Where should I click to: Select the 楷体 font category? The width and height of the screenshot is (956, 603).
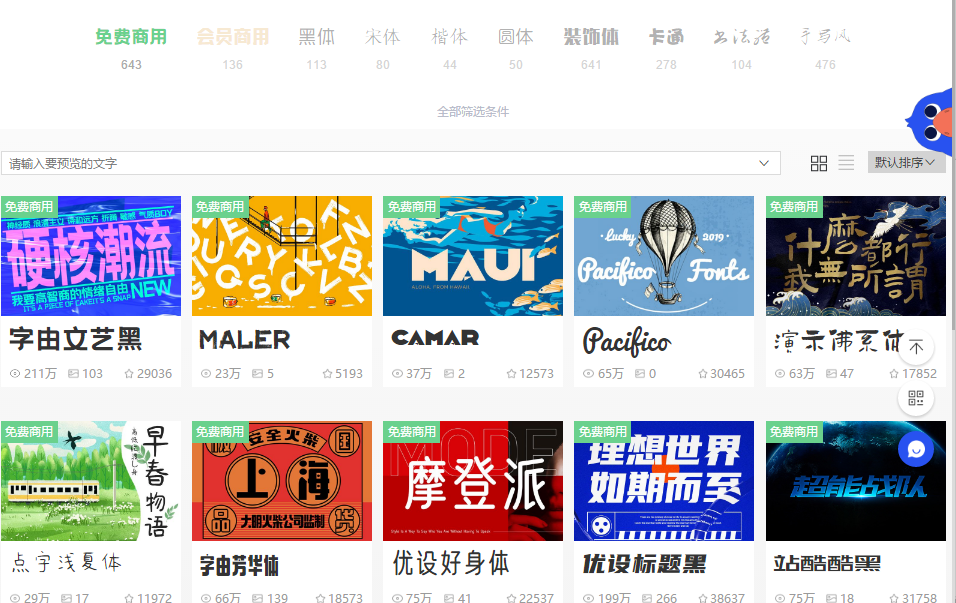449,37
